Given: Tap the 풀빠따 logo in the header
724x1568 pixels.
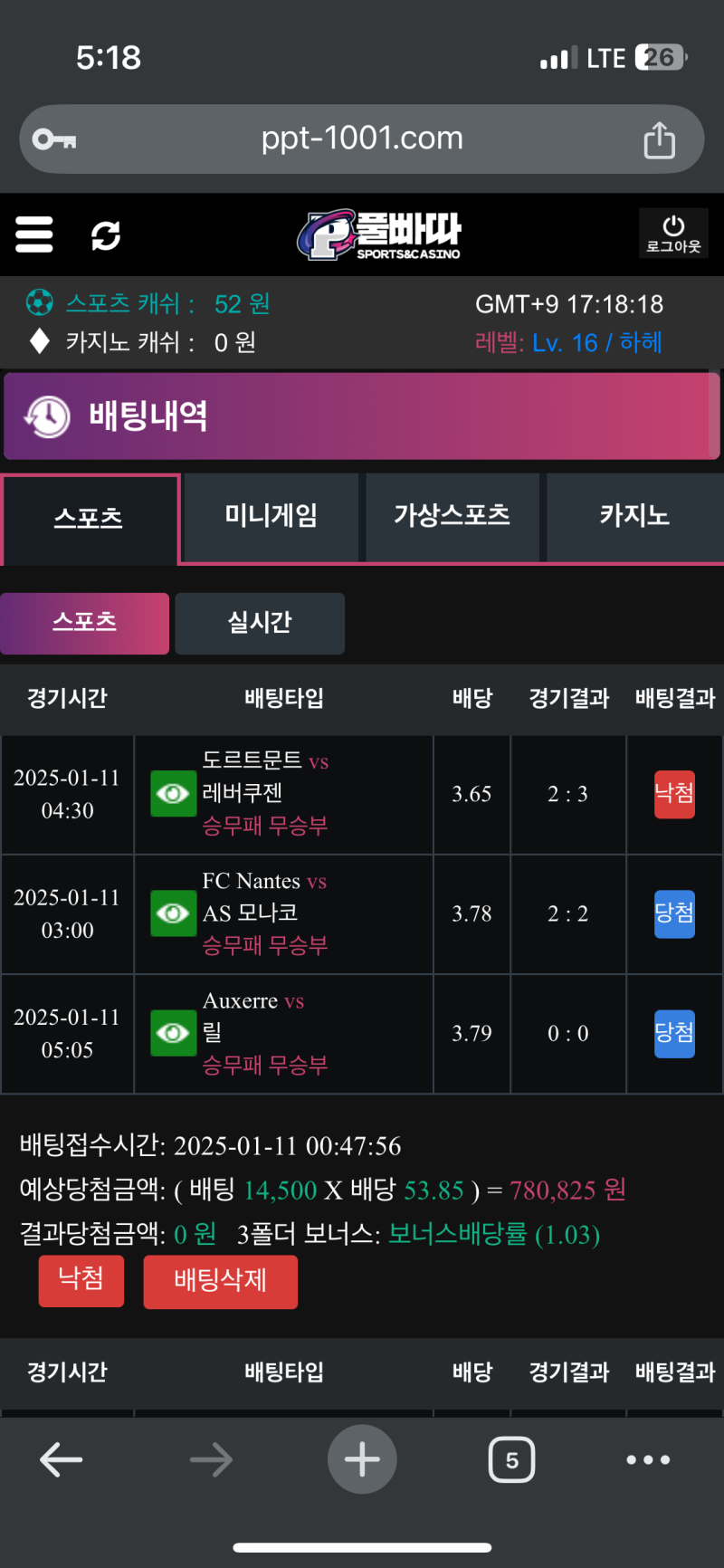Looking at the screenshot, I should (x=380, y=235).
